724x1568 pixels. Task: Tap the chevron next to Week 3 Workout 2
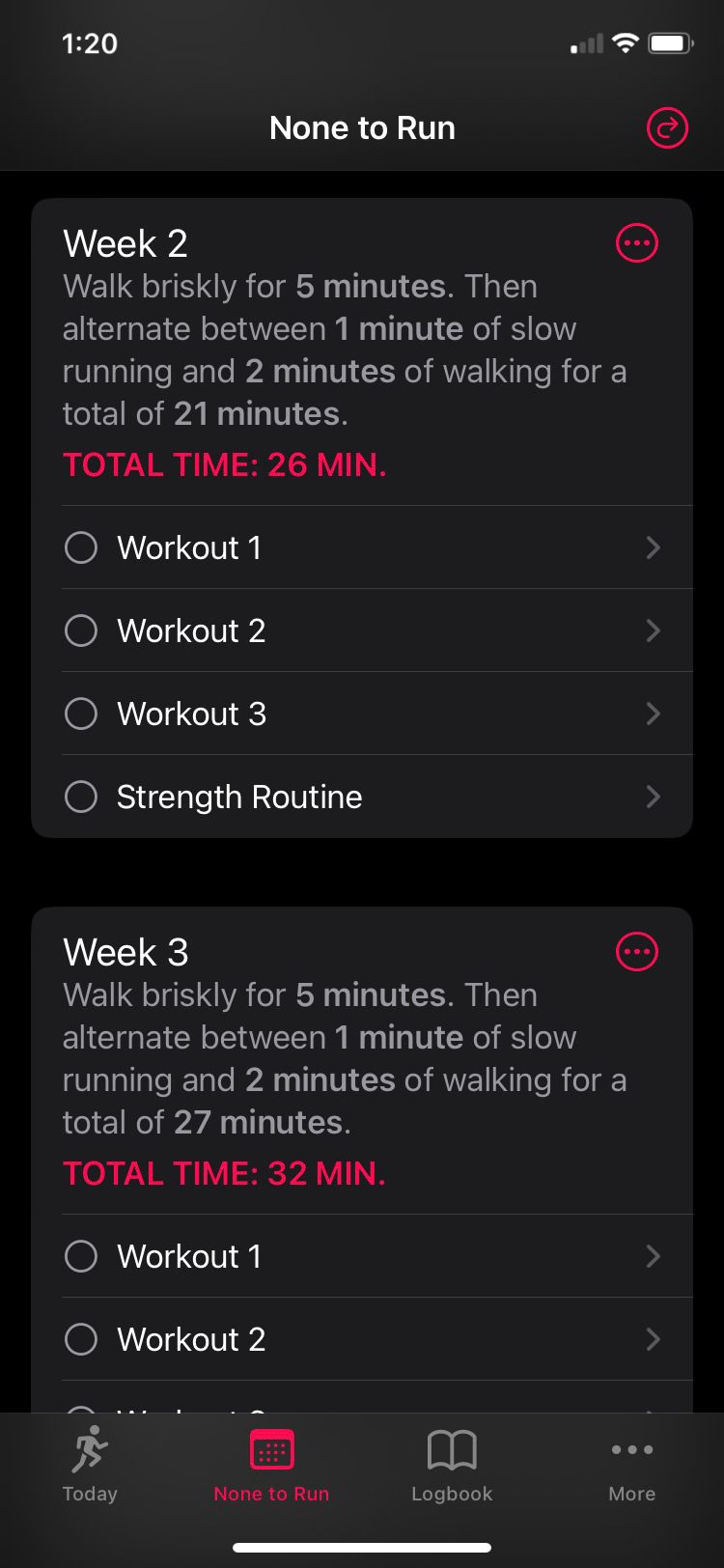tap(654, 1339)
